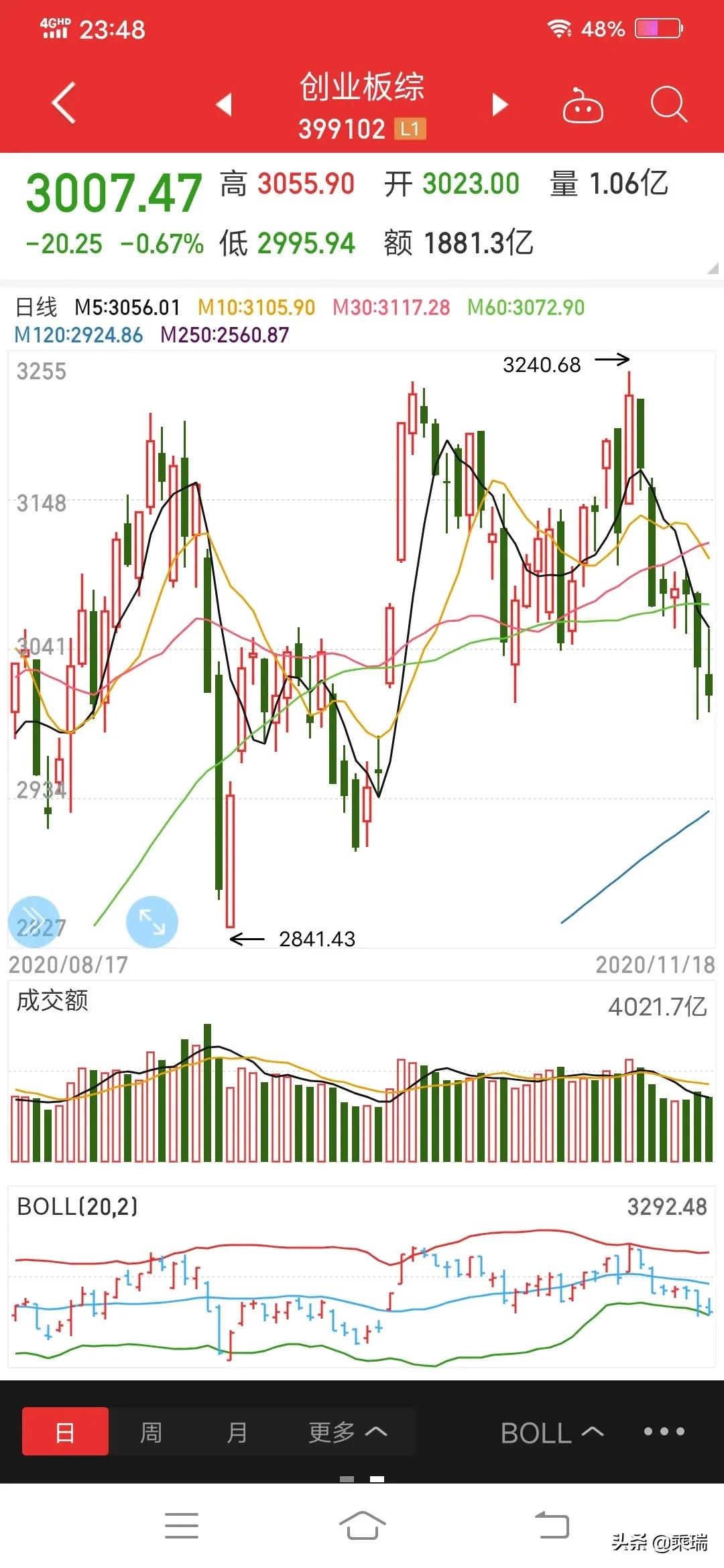Open system recent apps menu
The width and height of the screenshot is (724, 1568).
point(181,1526)
